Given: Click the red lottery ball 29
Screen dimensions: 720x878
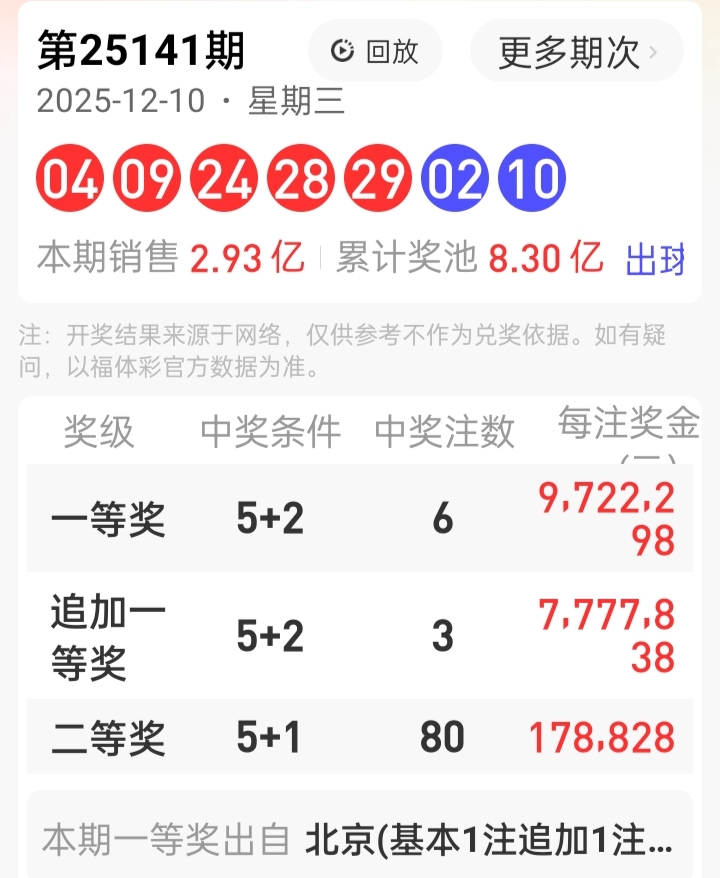Looking at the screenshot, I should (379, 177).
